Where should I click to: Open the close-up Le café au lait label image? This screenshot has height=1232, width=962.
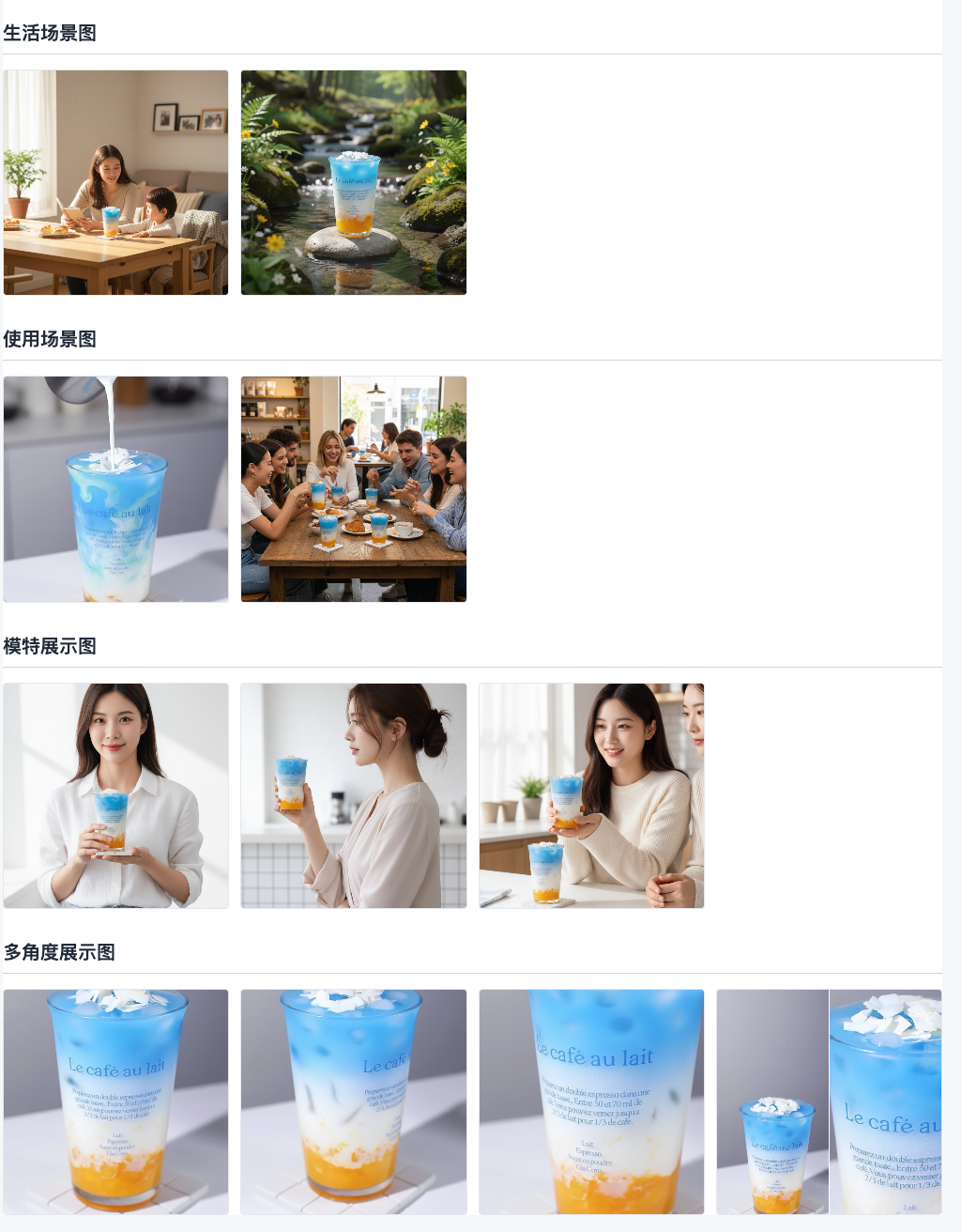[591, 1101]
